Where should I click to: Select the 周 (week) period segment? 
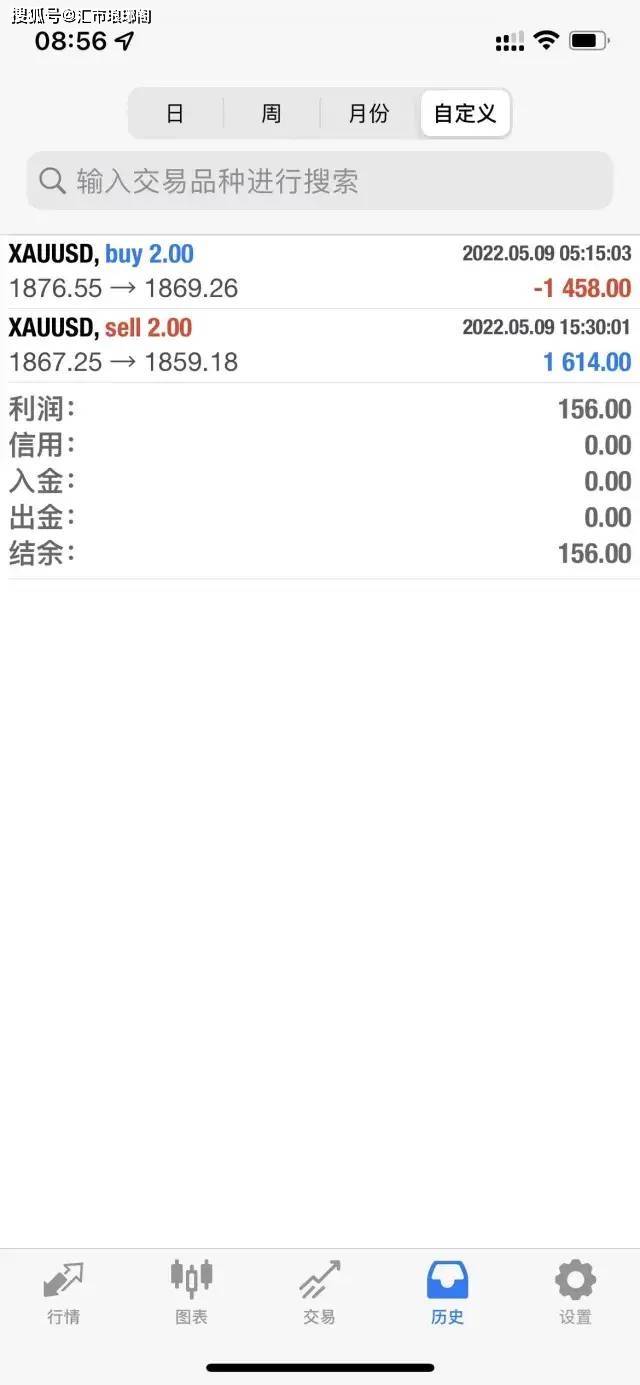point(271,114)
